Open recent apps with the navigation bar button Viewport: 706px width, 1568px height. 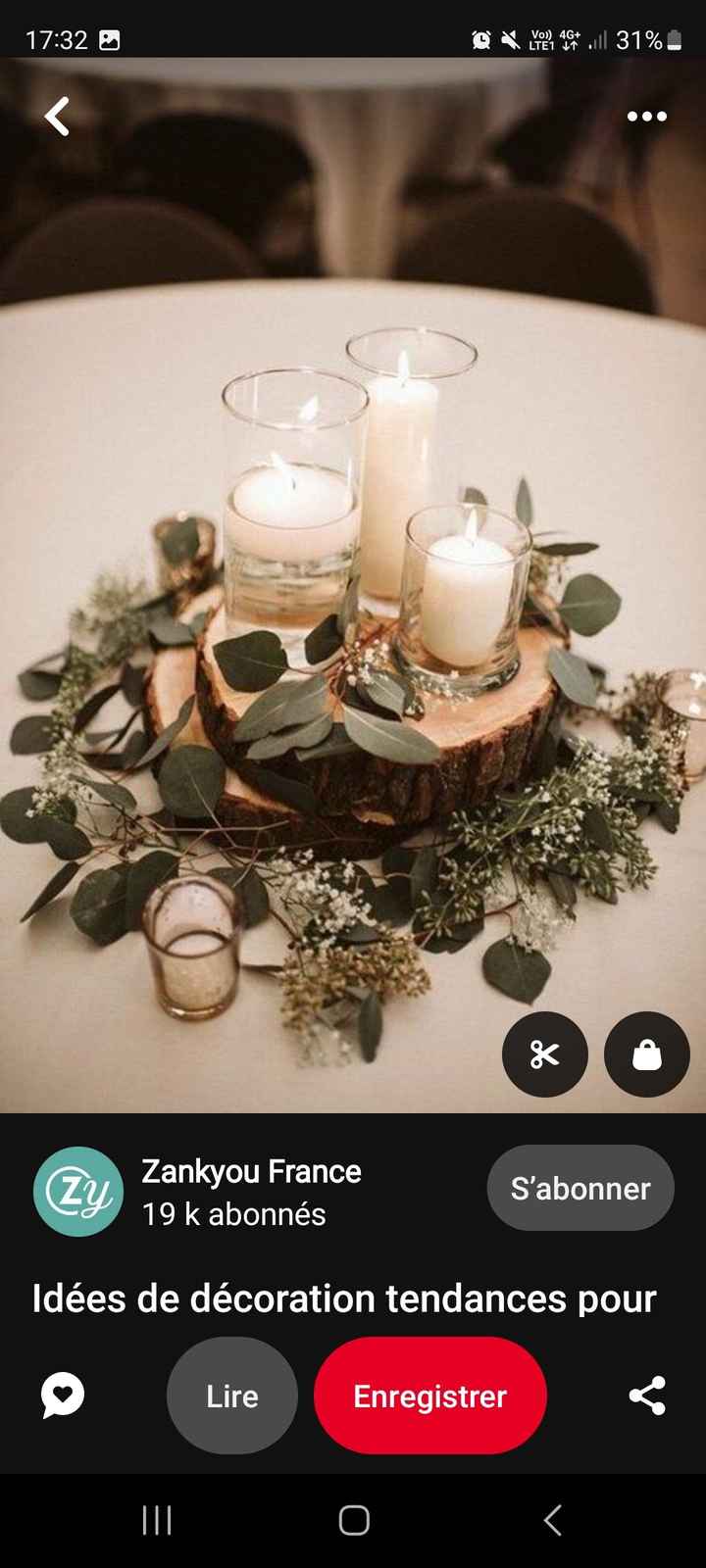157,1522
